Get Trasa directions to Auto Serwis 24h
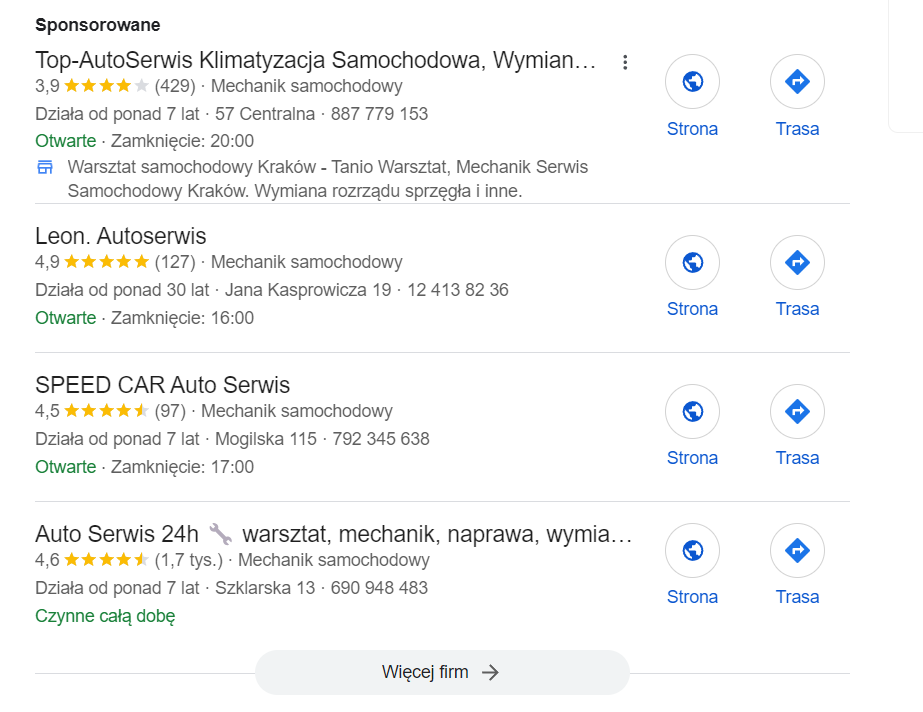923x712 pixels. [x=797, y=550]
